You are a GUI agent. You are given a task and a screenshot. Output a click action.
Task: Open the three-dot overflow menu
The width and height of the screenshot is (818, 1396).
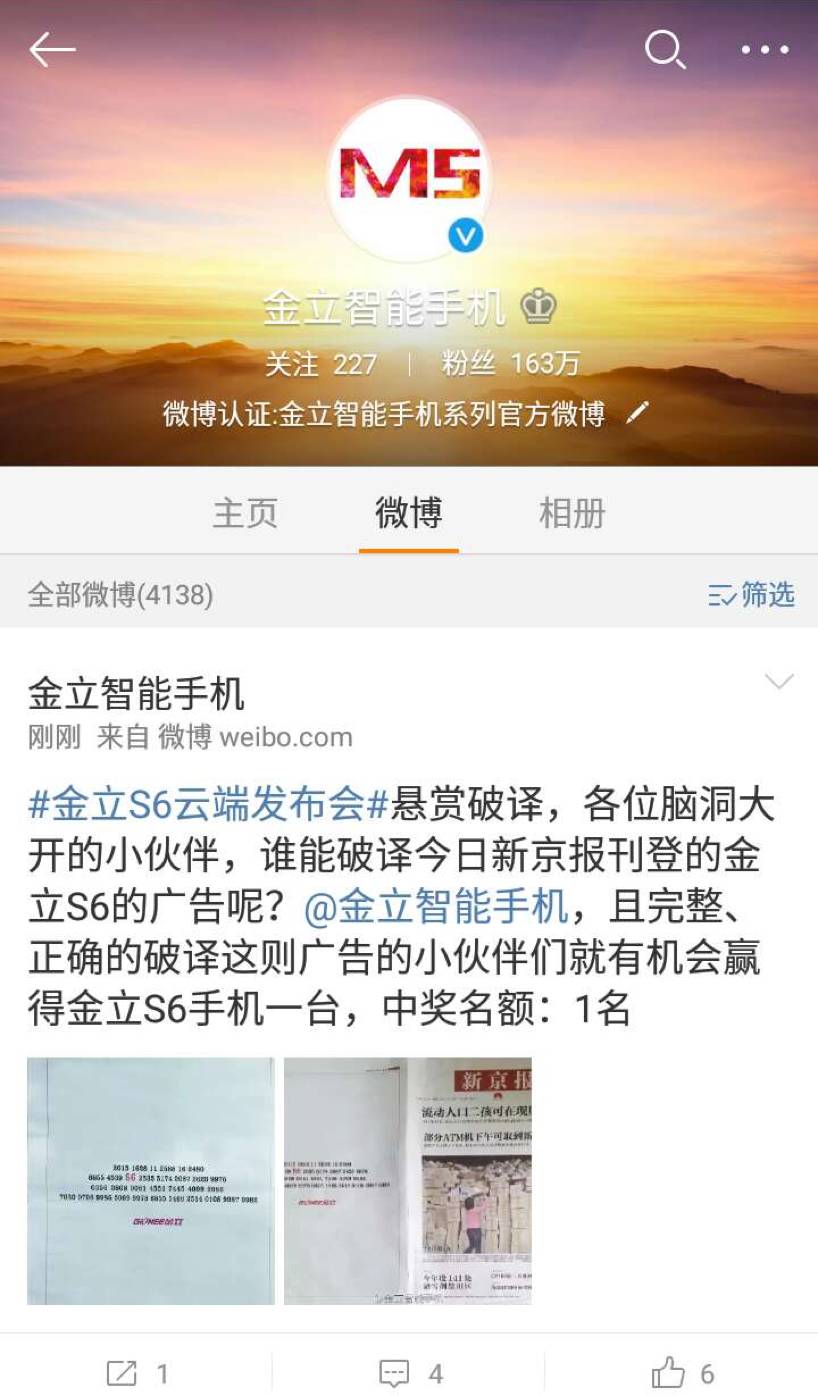(x=765, y=49)
